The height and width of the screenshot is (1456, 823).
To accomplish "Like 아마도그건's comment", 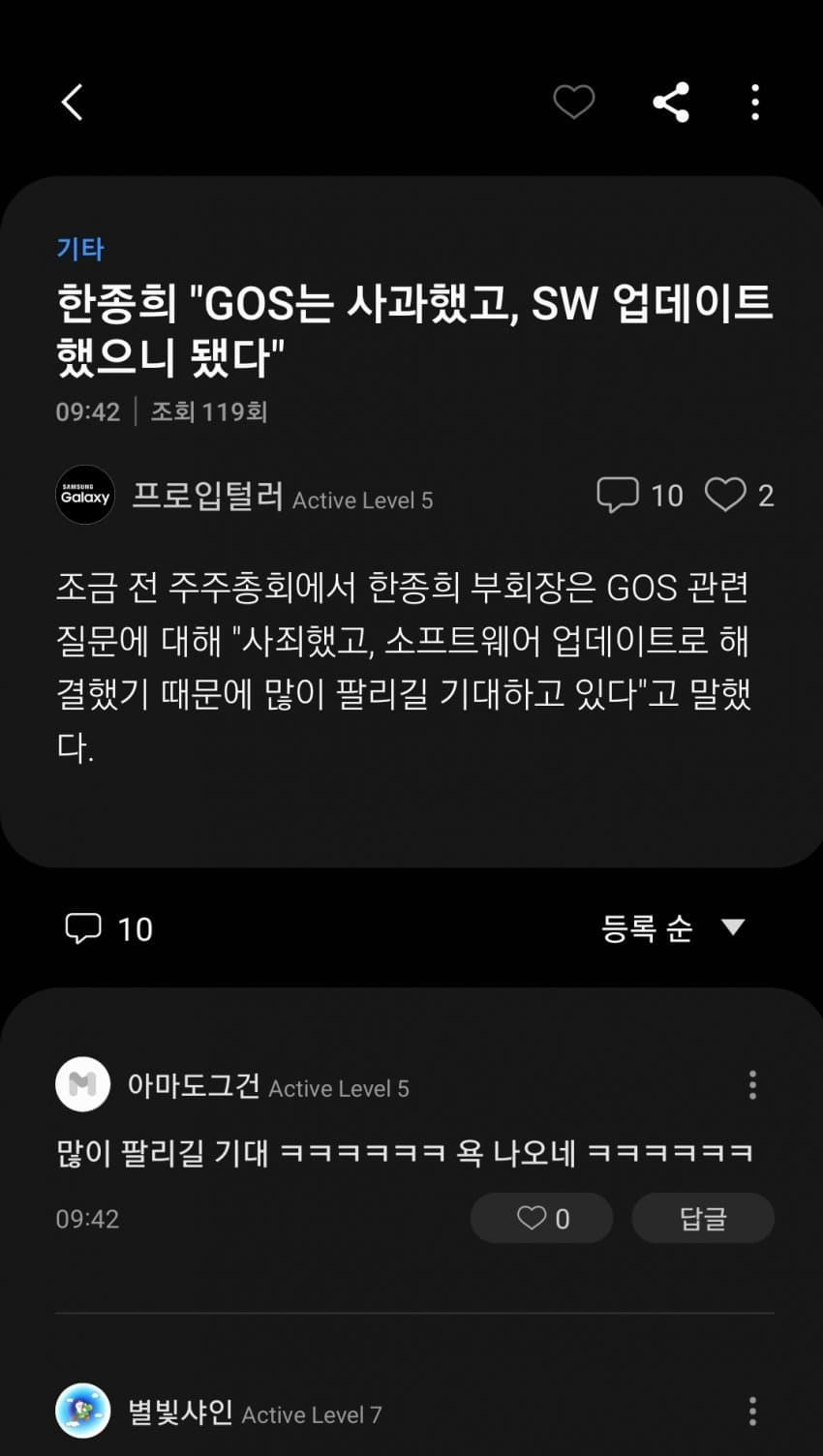I will click(x=541, y=1218).
